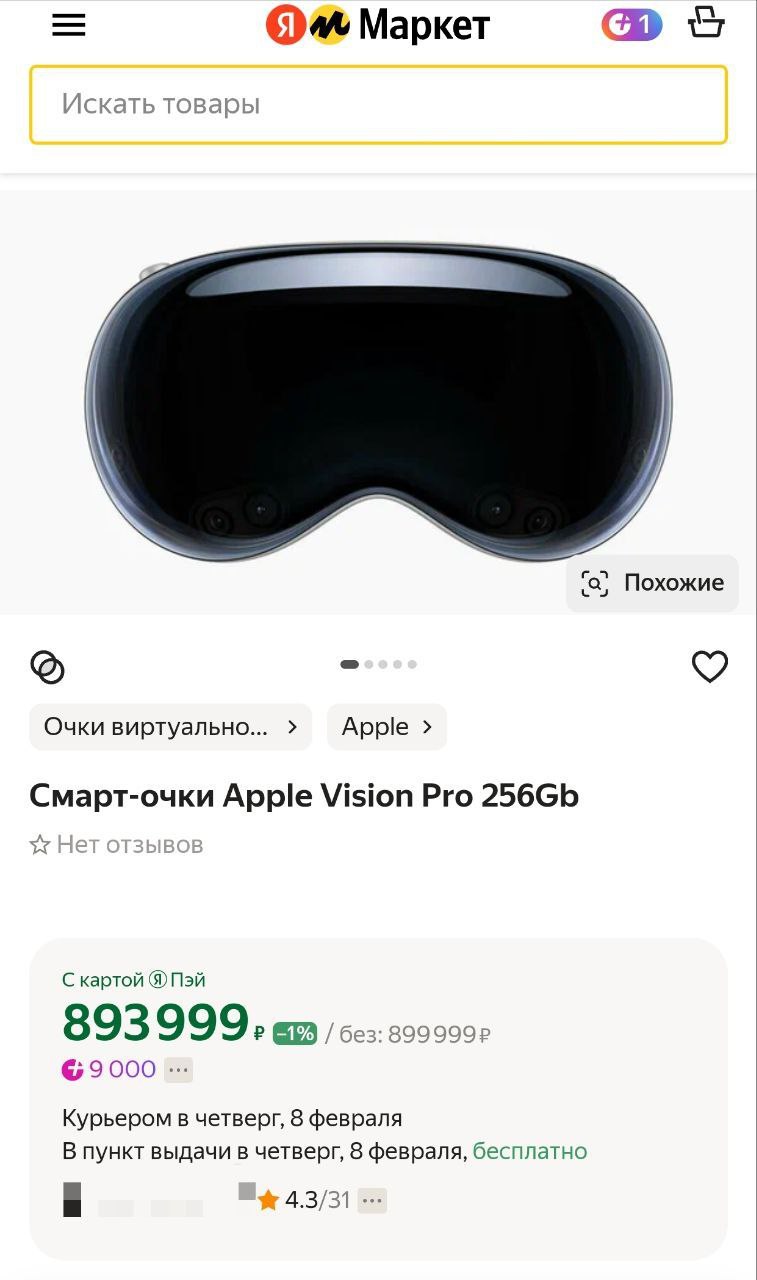This screenshot has height=1280, width=757.
Task: Expand seller rating 4.3/31 details
Action: (372, 1200)
